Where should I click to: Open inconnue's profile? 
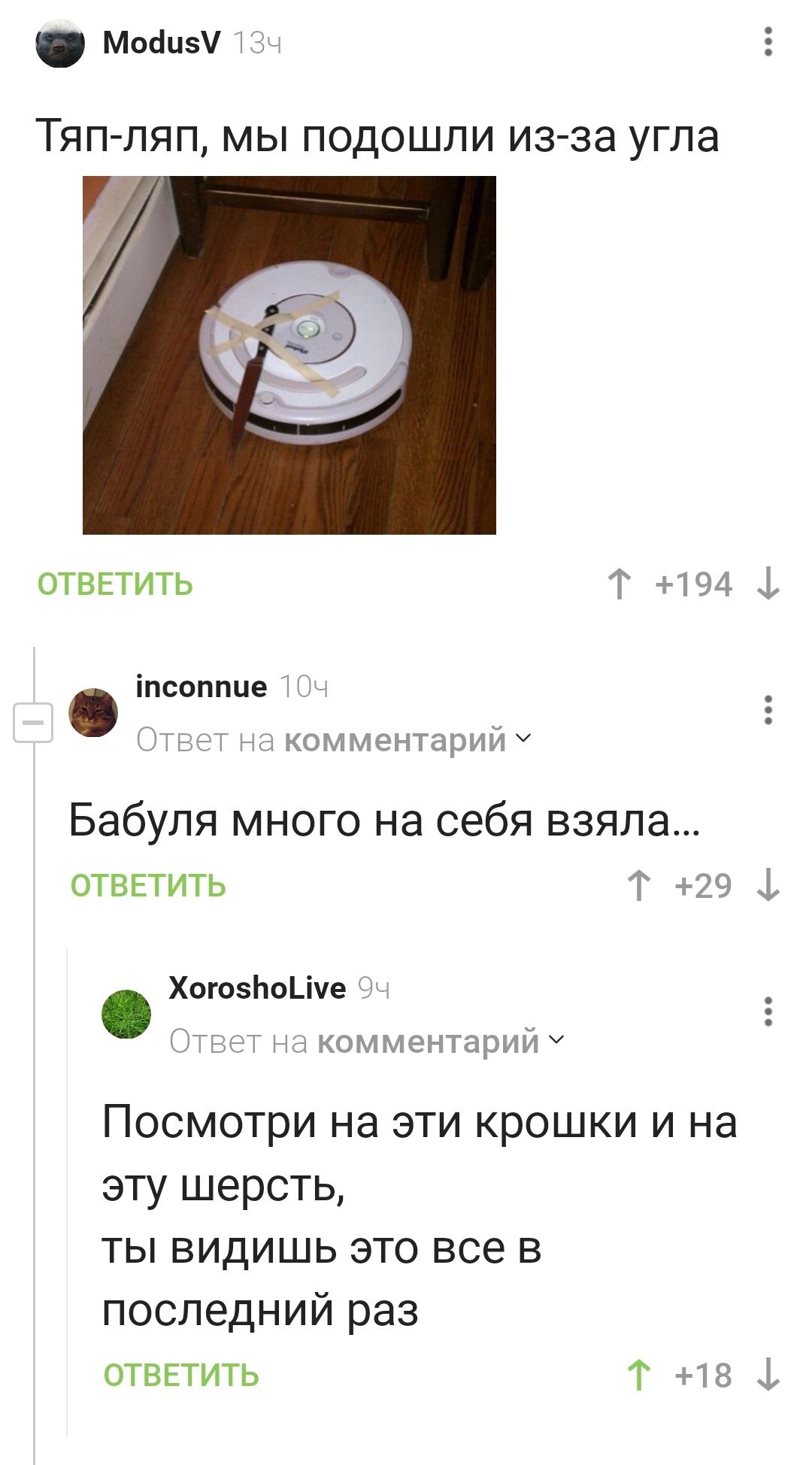201,687
